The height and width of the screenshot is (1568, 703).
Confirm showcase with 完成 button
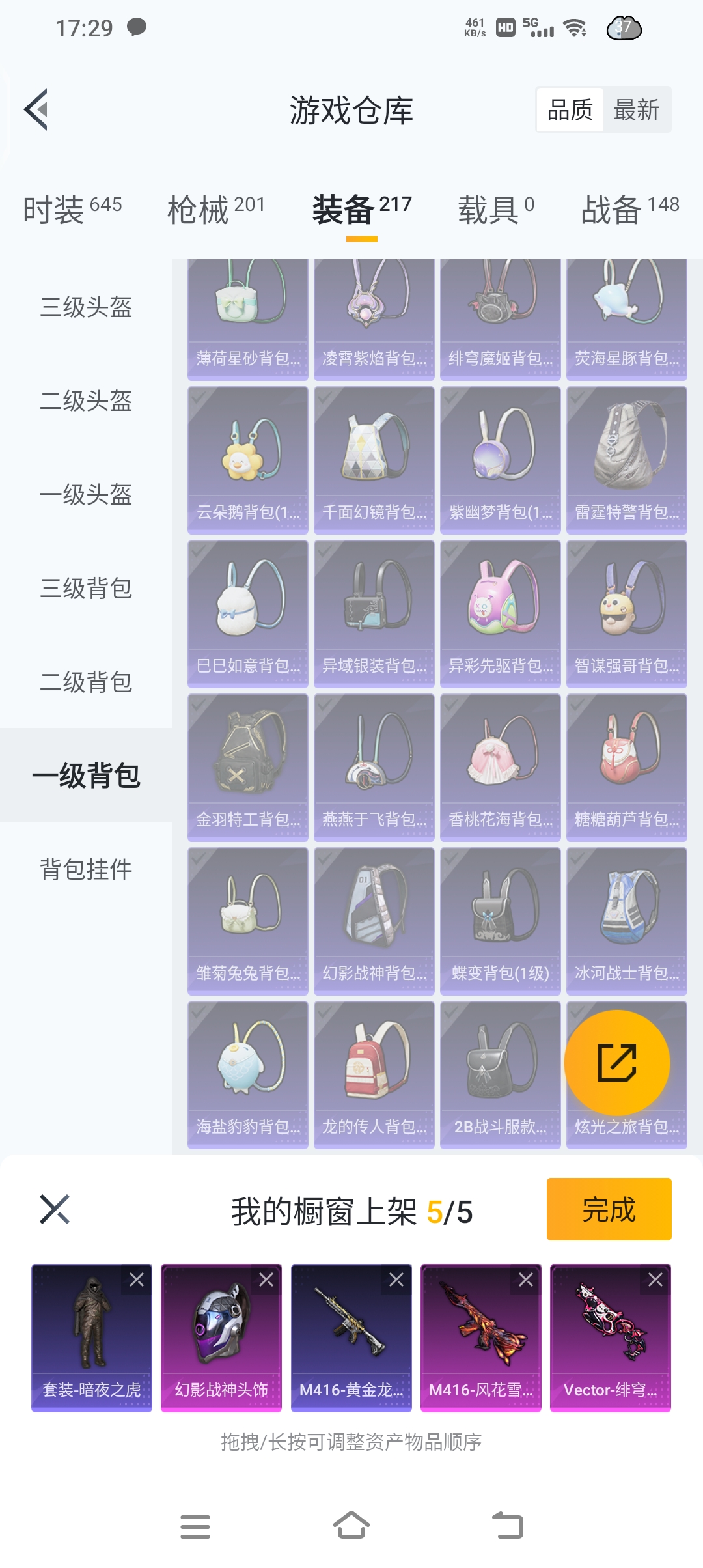609,1209
